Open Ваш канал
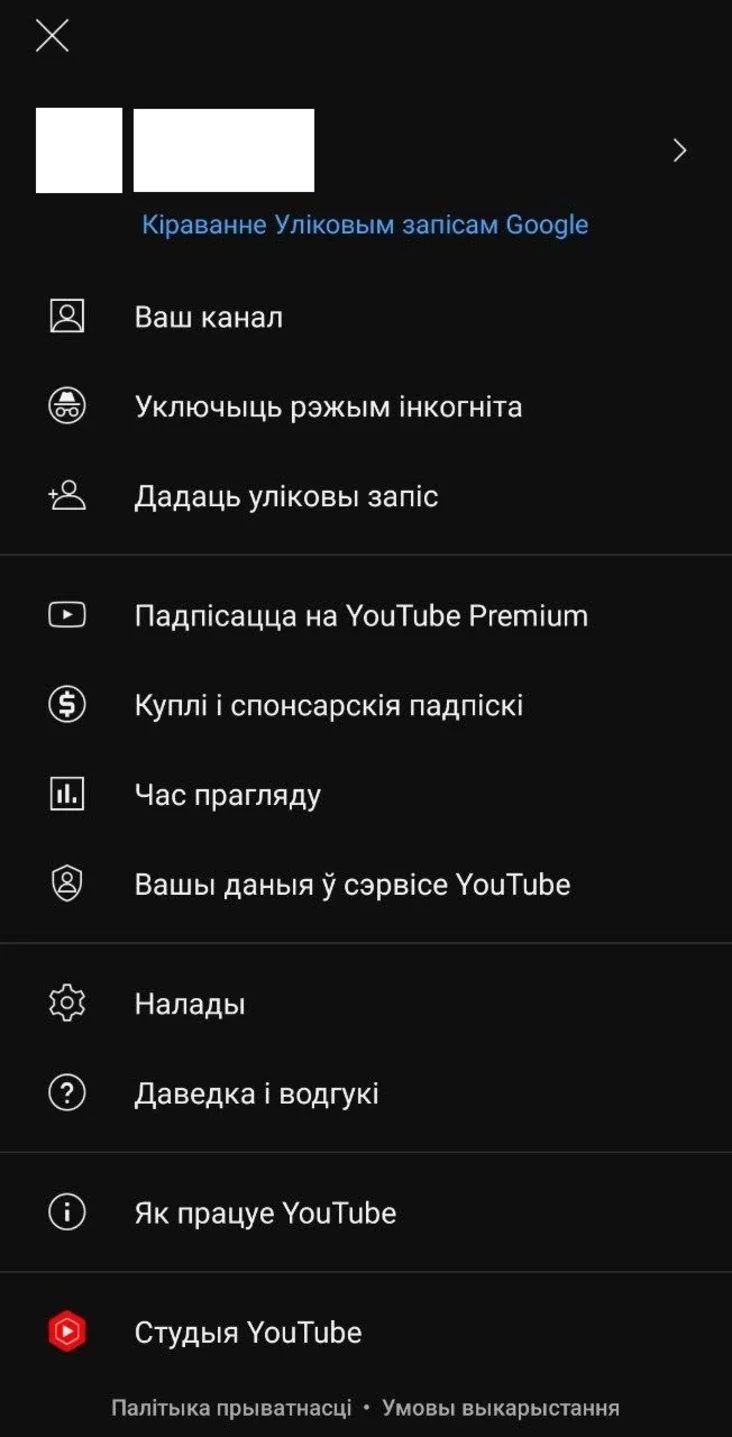This screenshot has width=732, height=1437. pos(208,317)
